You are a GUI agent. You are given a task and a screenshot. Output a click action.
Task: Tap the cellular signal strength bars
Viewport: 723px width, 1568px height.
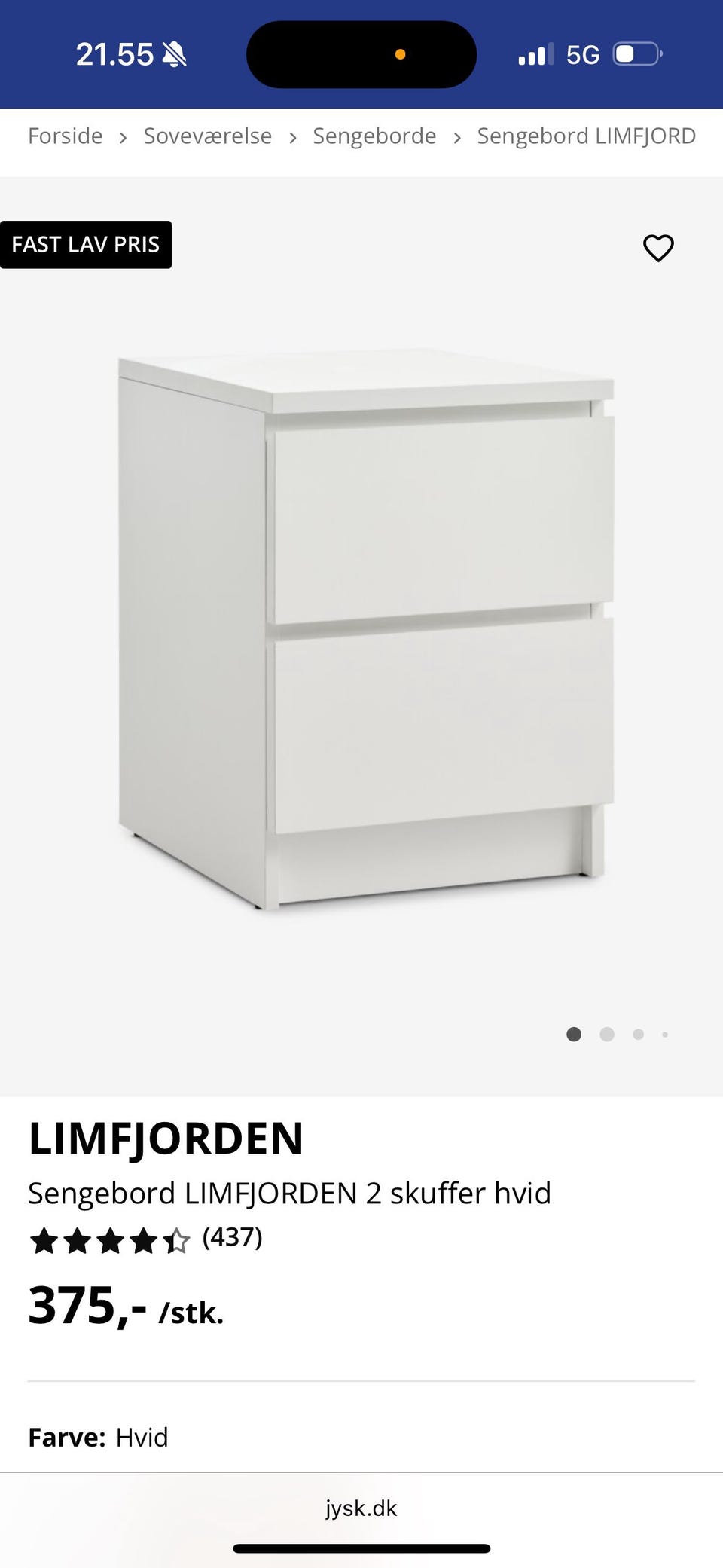tap(535, 53)
